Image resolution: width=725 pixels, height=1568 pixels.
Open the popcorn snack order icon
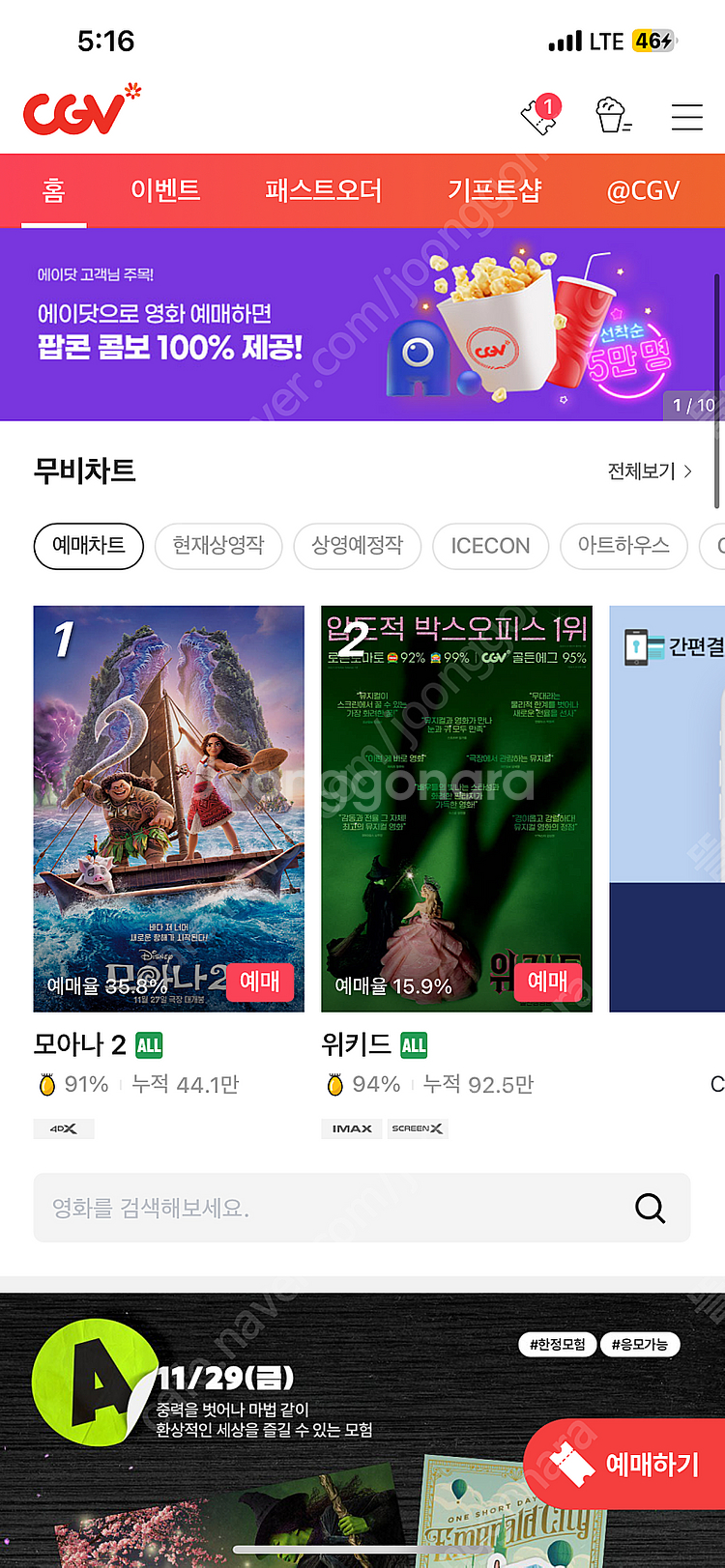pos(613,116)
